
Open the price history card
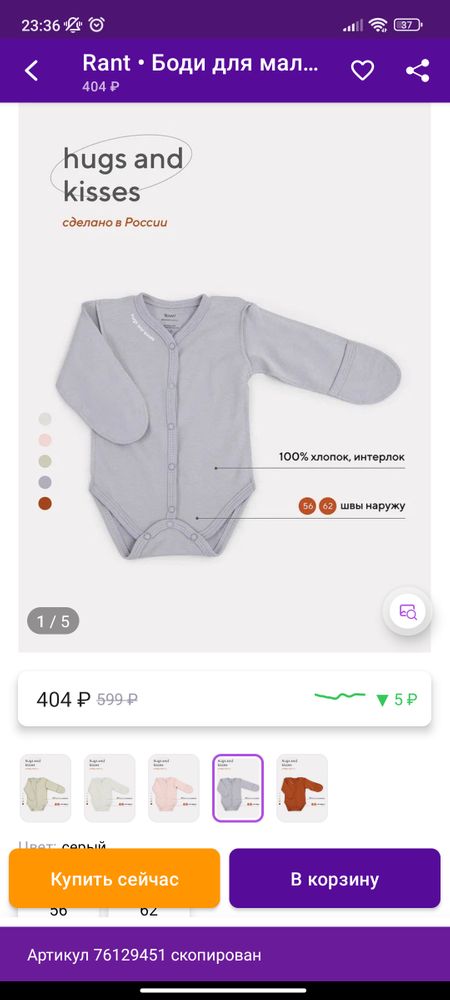pyautogui.click(x=224, y=699)
